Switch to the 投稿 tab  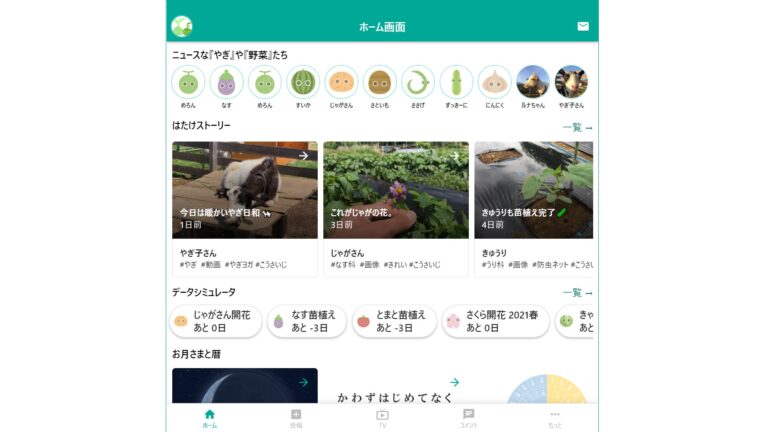pos(296,418)
